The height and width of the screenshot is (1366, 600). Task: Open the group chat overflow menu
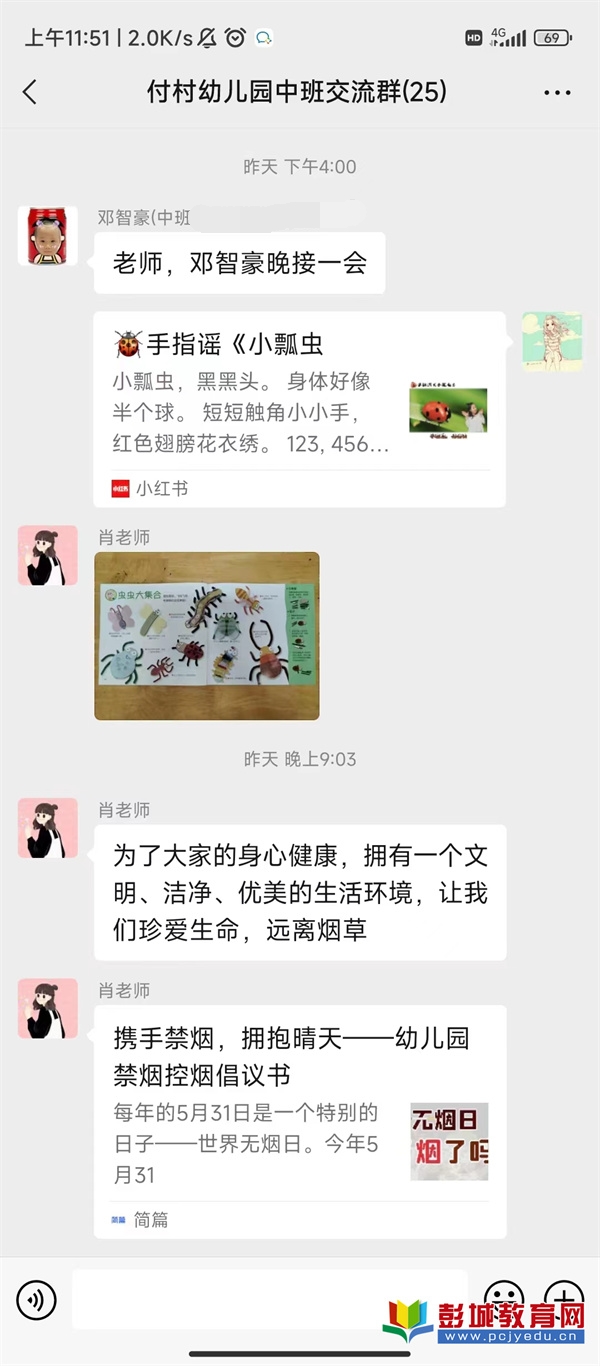click(x=557, y=93)
